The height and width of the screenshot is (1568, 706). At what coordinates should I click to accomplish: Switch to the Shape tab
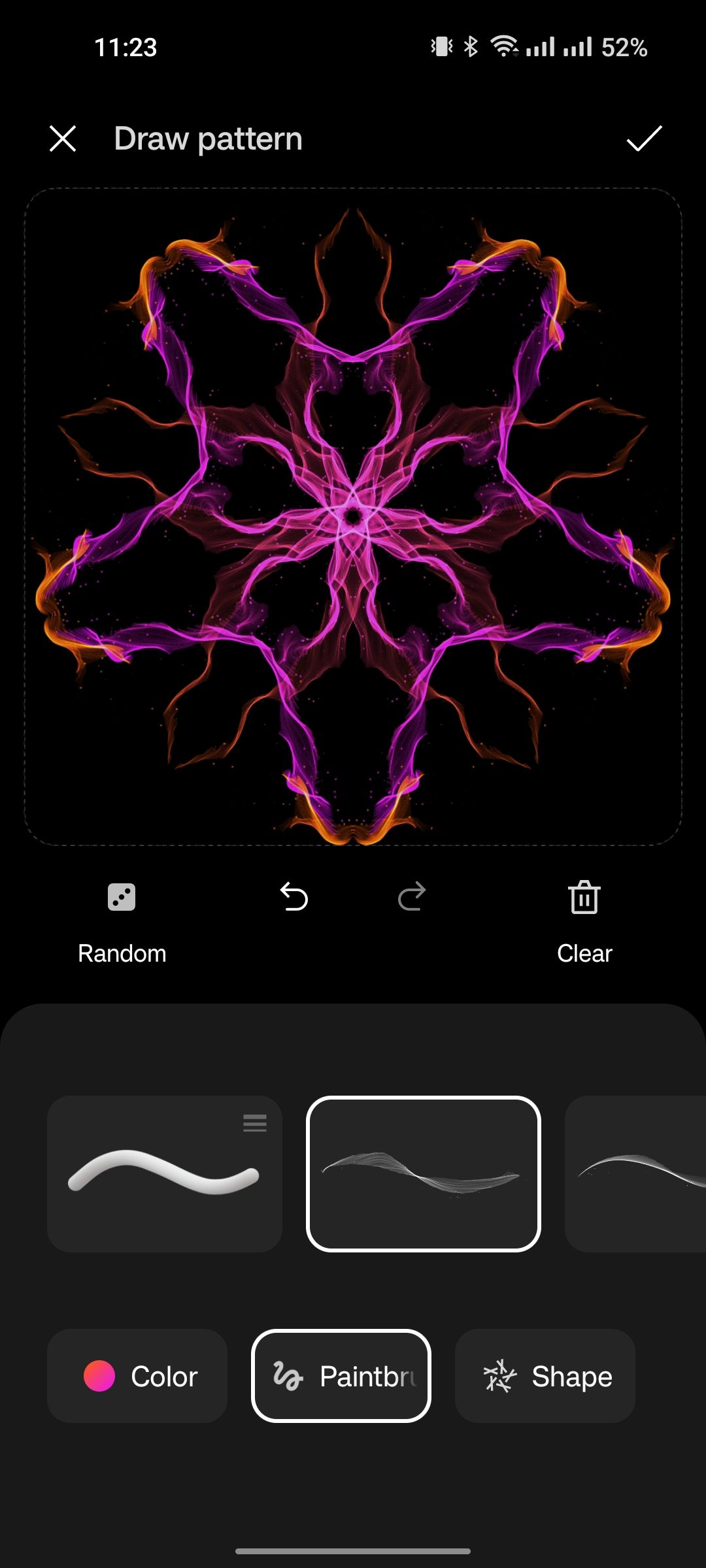[545, 1376]
